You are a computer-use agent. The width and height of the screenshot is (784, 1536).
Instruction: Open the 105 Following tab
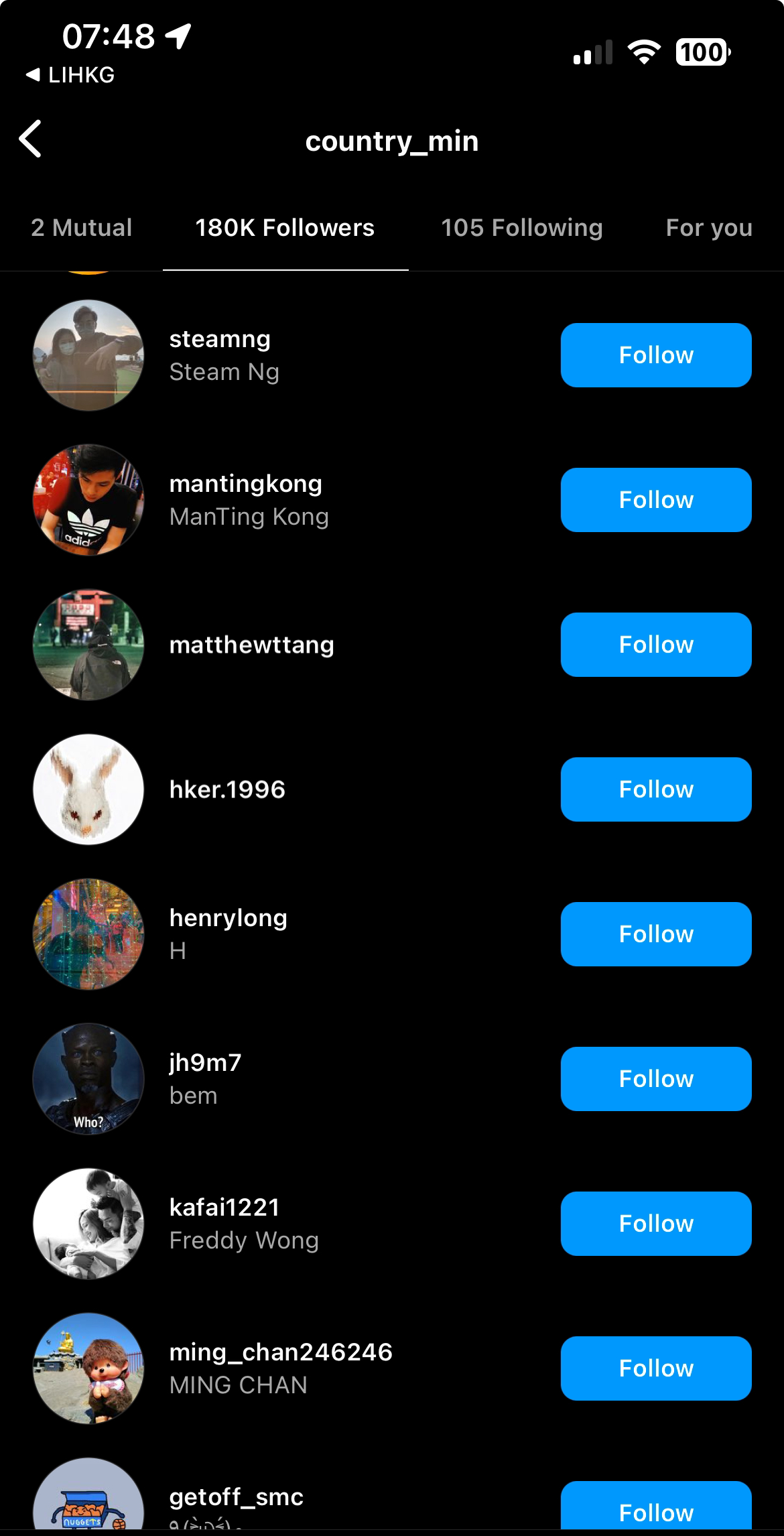[521, 228]
